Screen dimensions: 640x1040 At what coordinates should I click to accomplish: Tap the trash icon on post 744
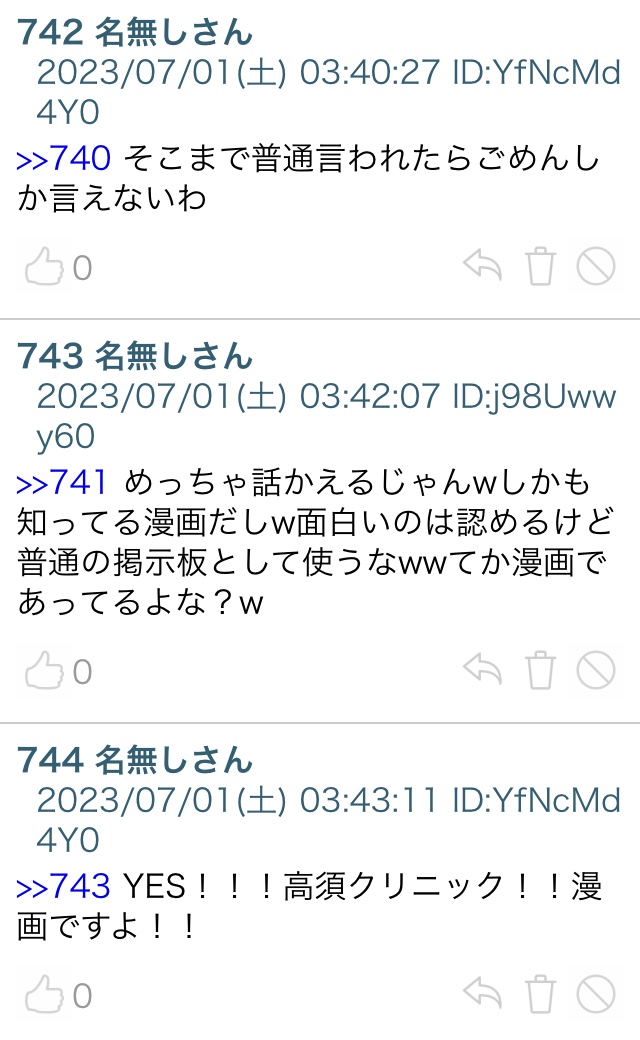(x=540, y=995)
